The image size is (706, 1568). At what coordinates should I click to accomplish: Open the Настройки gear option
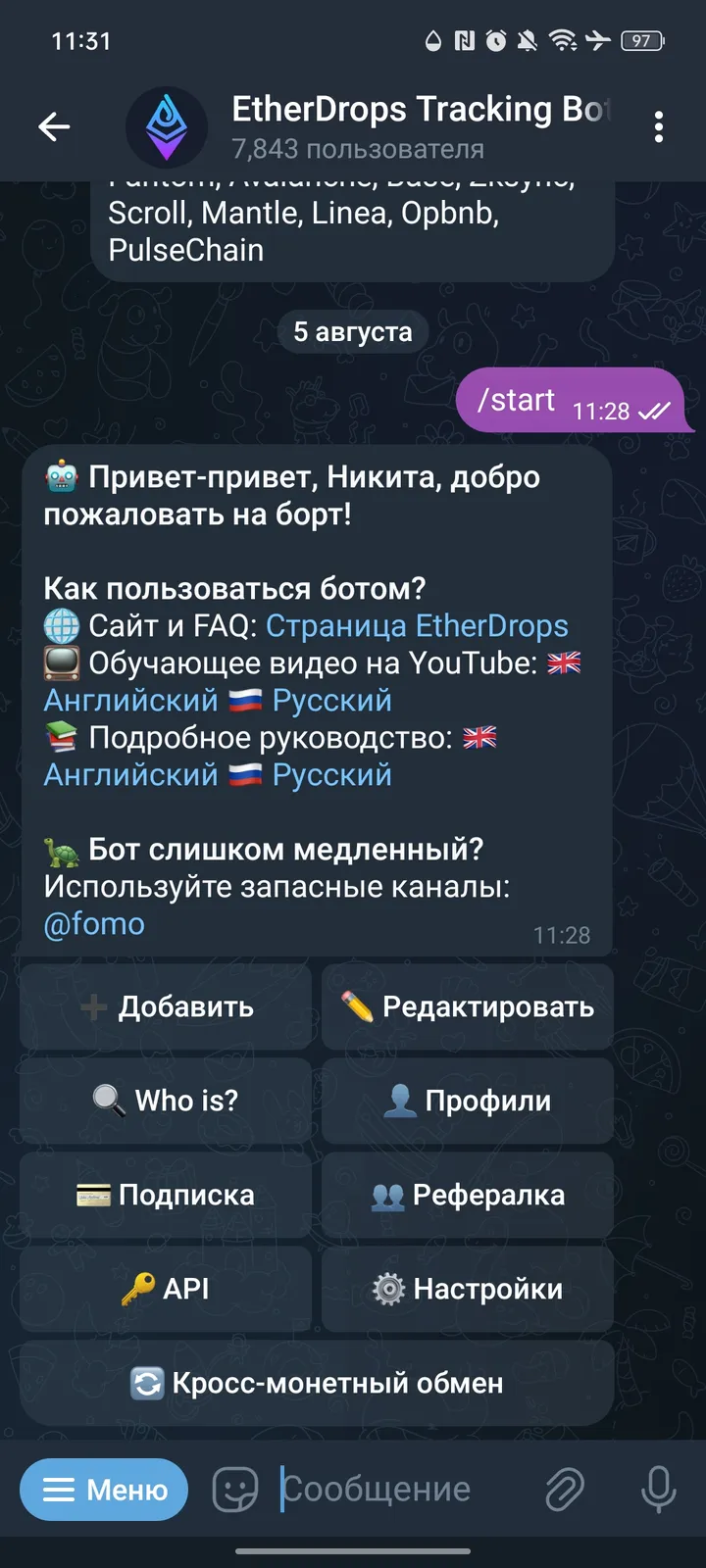[468, 1289]
